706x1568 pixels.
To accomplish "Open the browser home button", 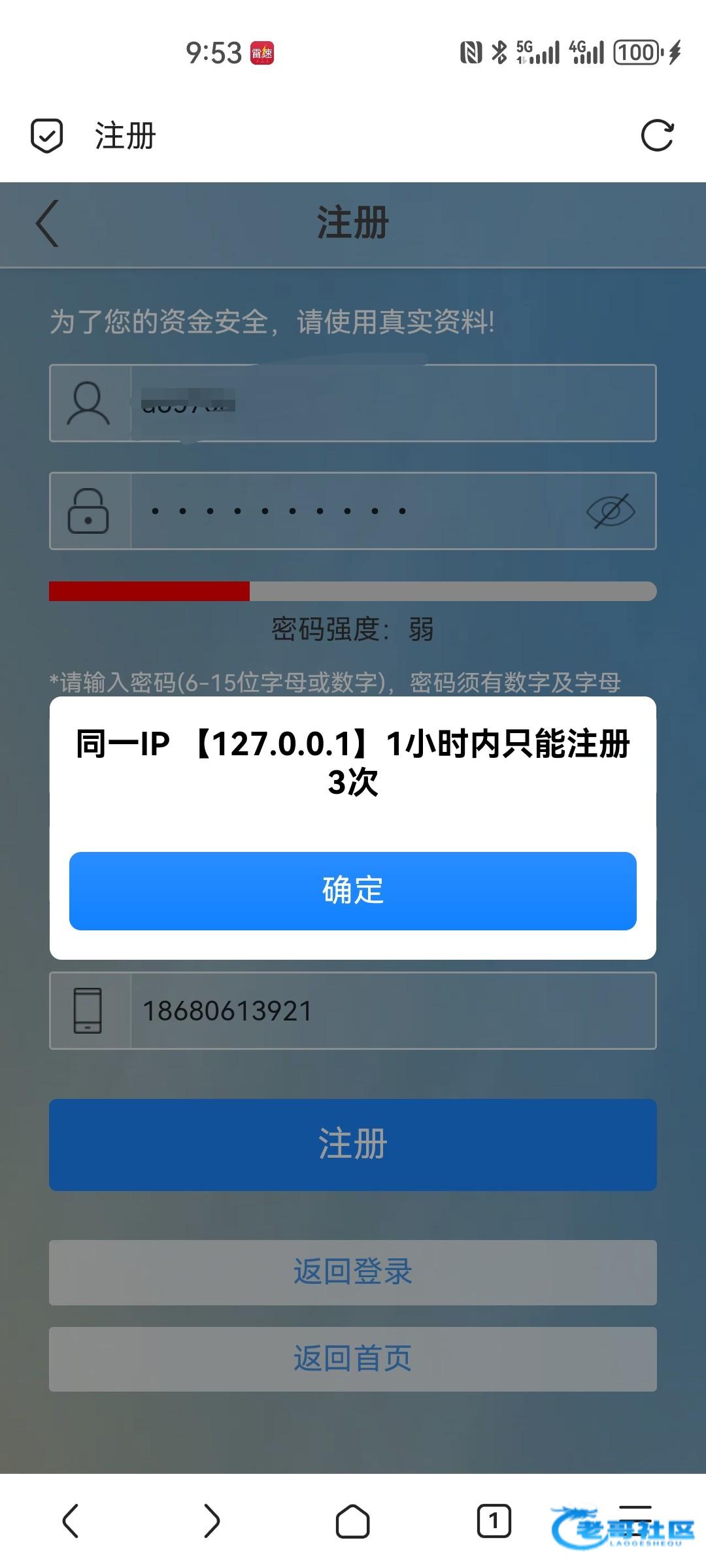I will tap(352, 1522).
